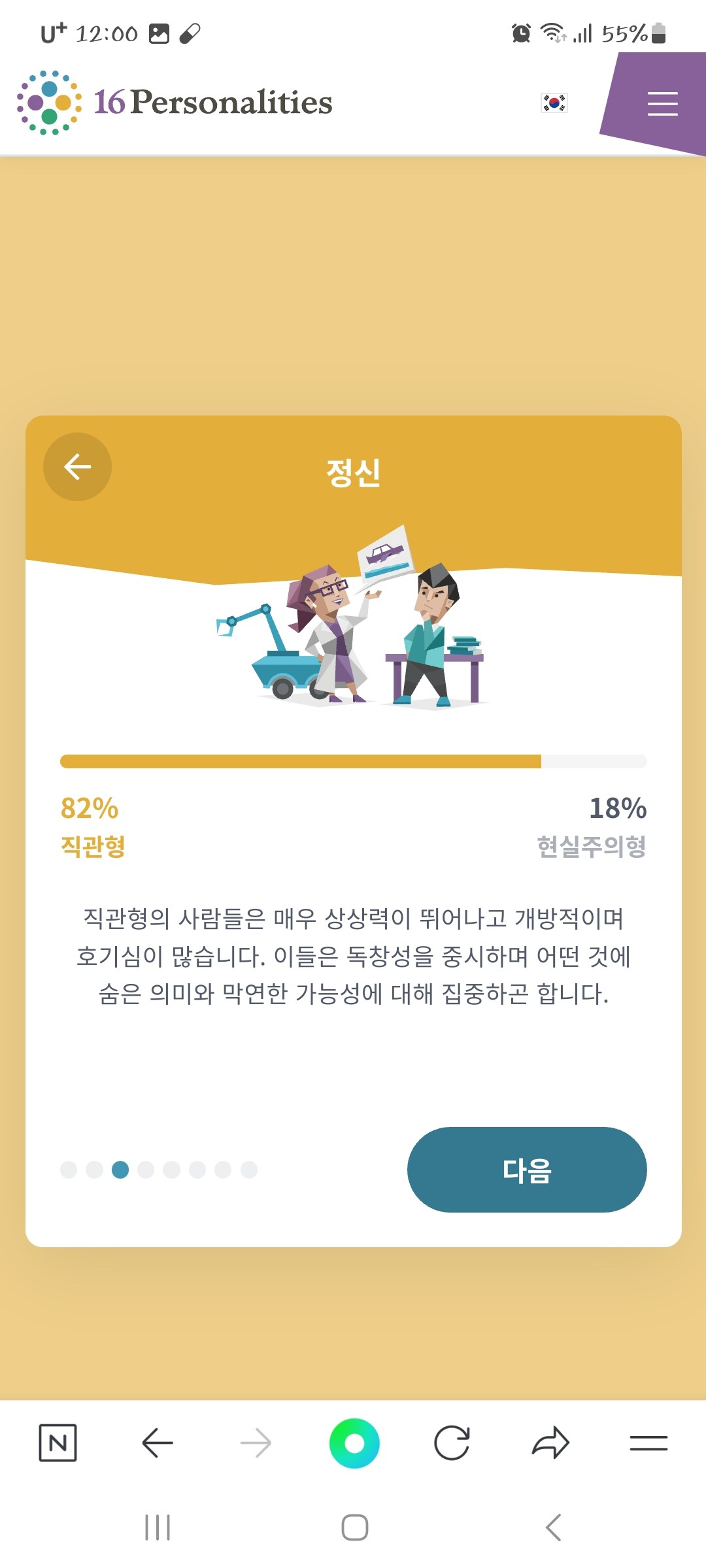Tap the green circle search button
706x1568 pixels.
(x=354, y=1443)
